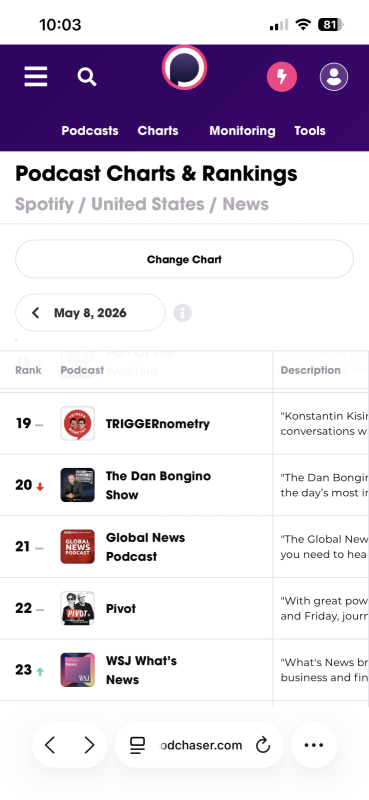
Task: Open the Pivot podcast
Action: (121, 609)
